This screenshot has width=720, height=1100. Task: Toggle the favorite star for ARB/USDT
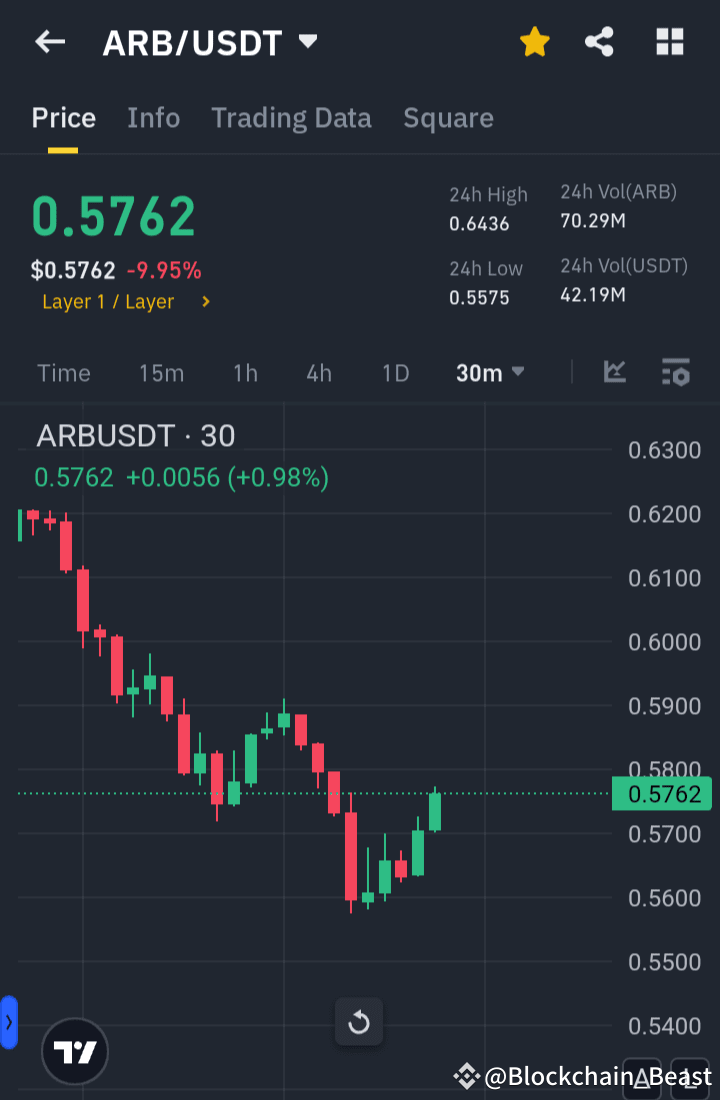[534, 42]
